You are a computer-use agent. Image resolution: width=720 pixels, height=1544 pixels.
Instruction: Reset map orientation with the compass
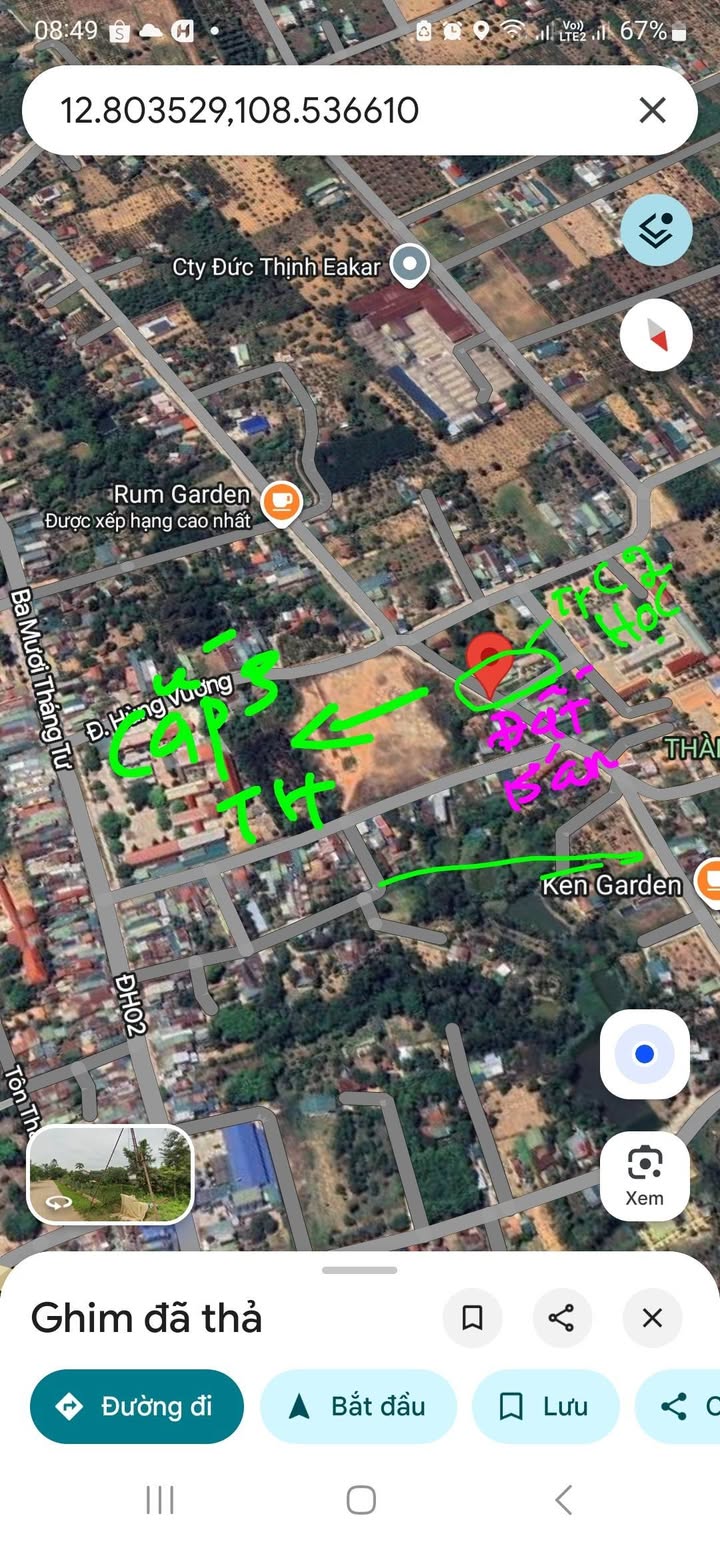click(x=656, y=335)
